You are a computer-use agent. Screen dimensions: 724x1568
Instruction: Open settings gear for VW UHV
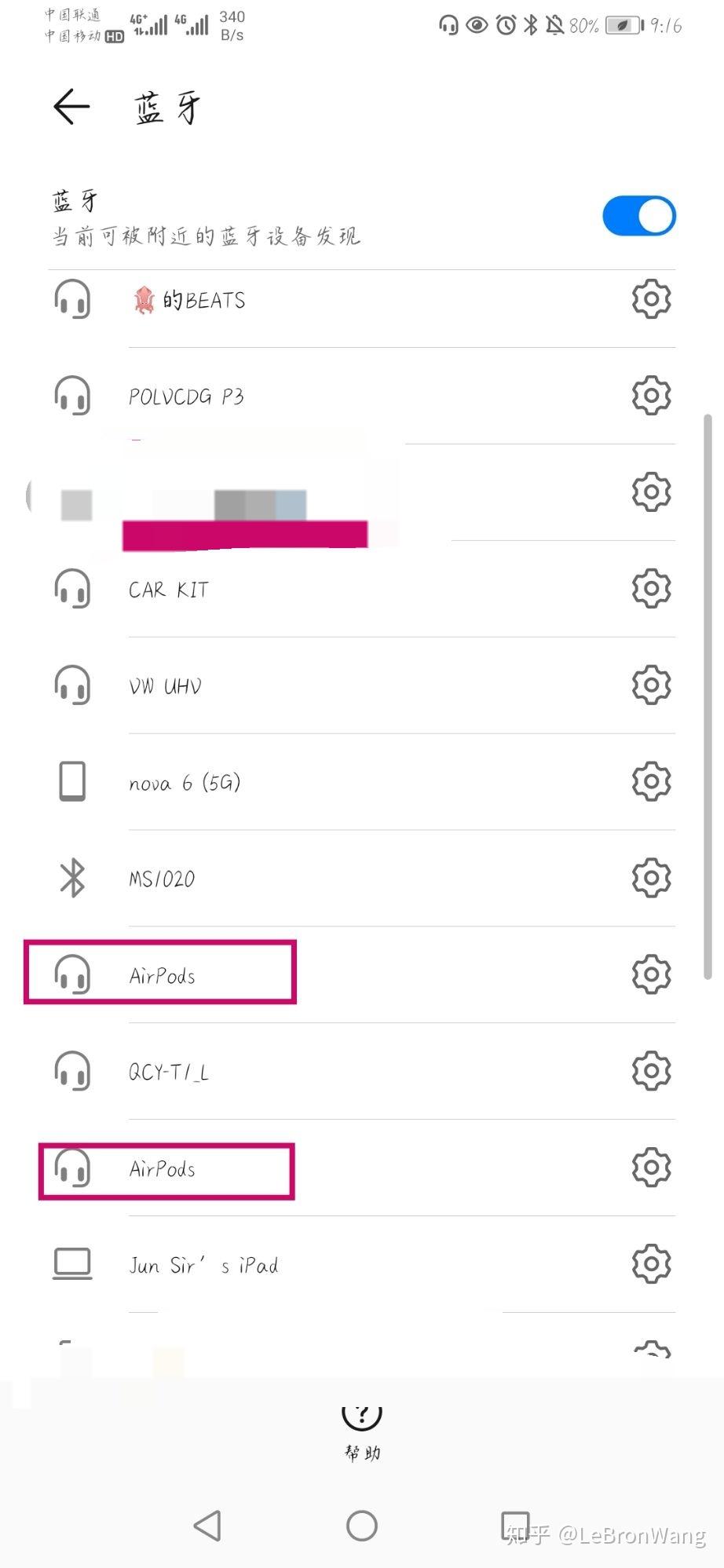click(x=651, y=685)
